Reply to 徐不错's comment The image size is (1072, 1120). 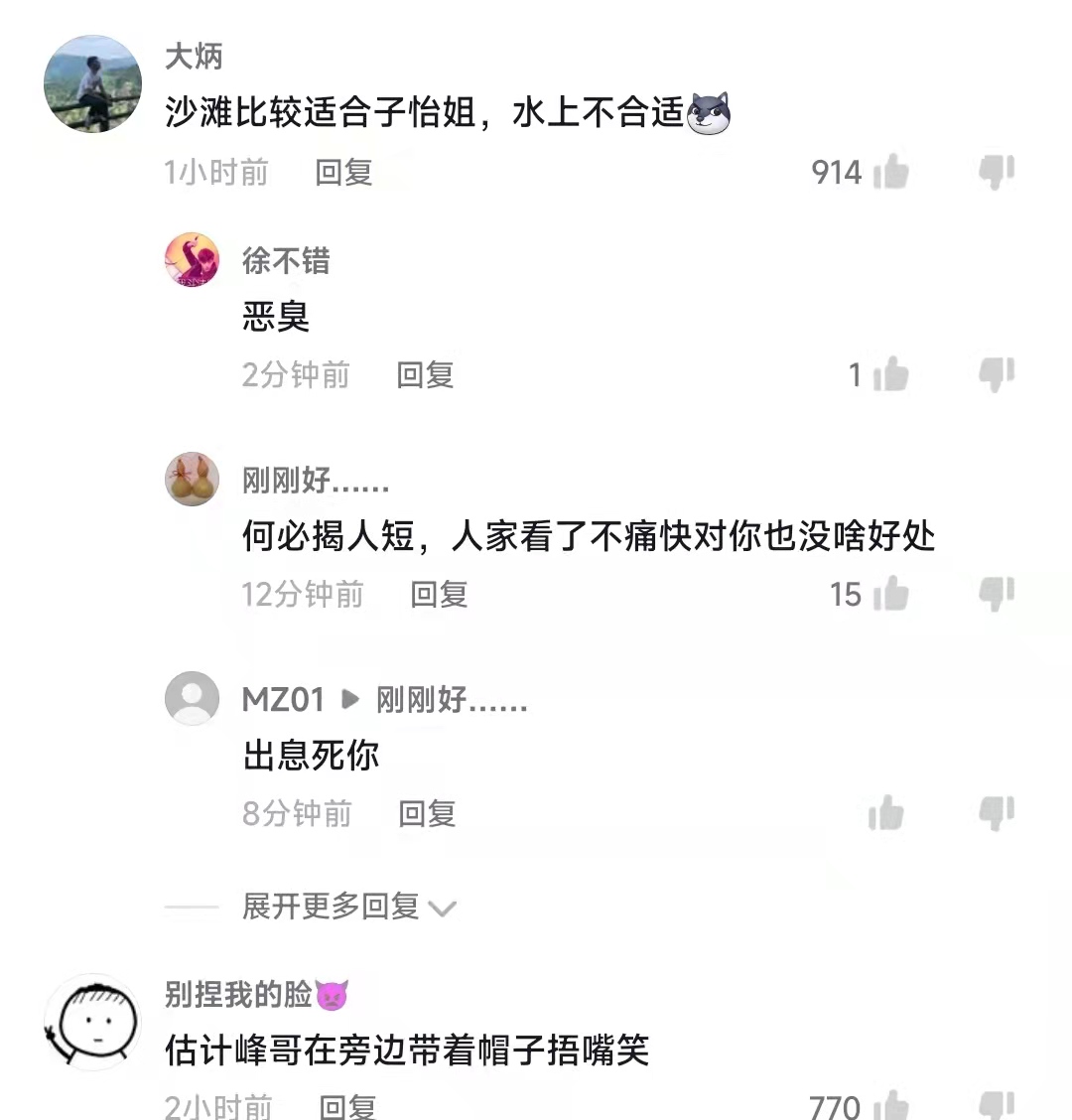425,375
